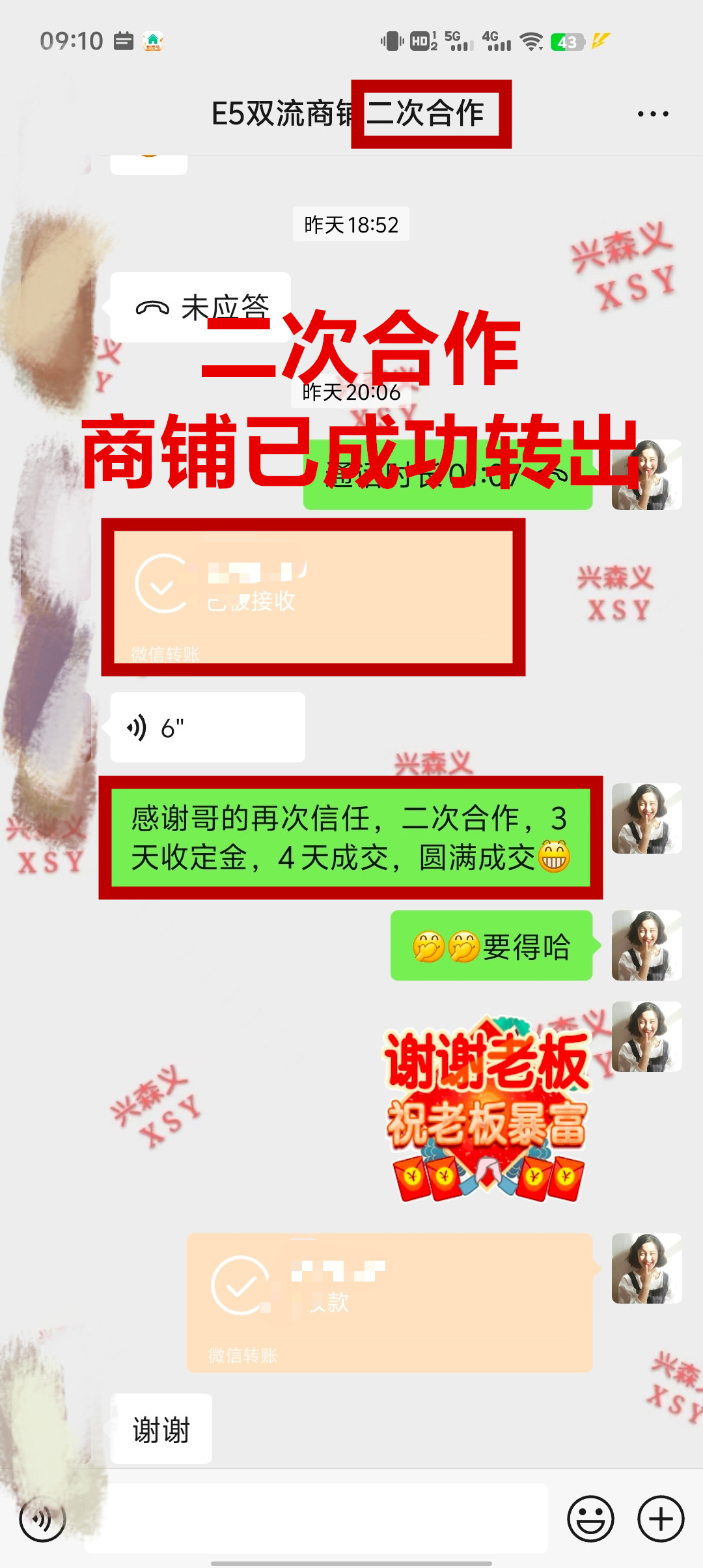Open the plus attachments panel
The height and width of the screenshot is (1568, 703).
[660, 1519]
